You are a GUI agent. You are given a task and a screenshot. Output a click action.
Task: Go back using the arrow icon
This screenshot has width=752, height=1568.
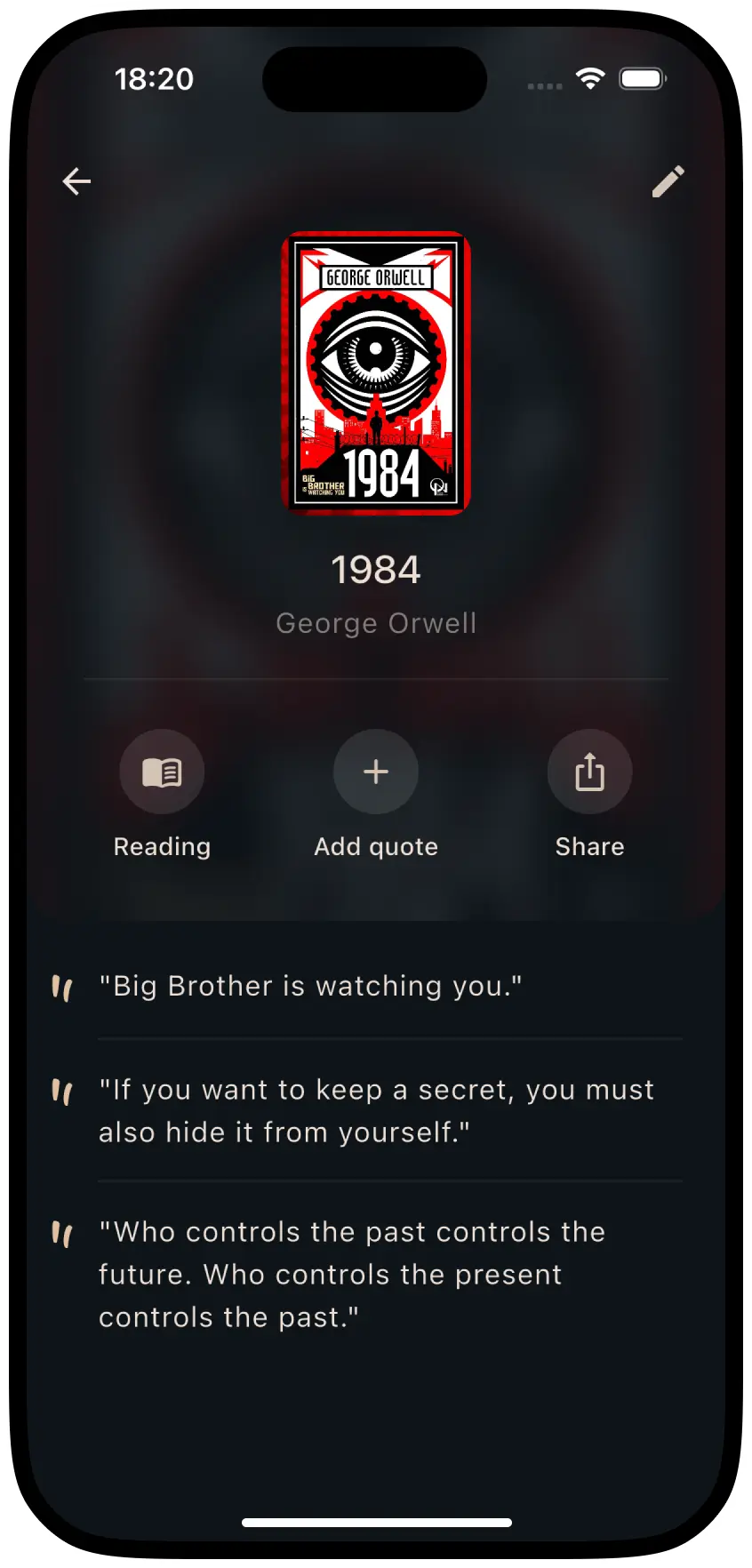coord(76,181)
